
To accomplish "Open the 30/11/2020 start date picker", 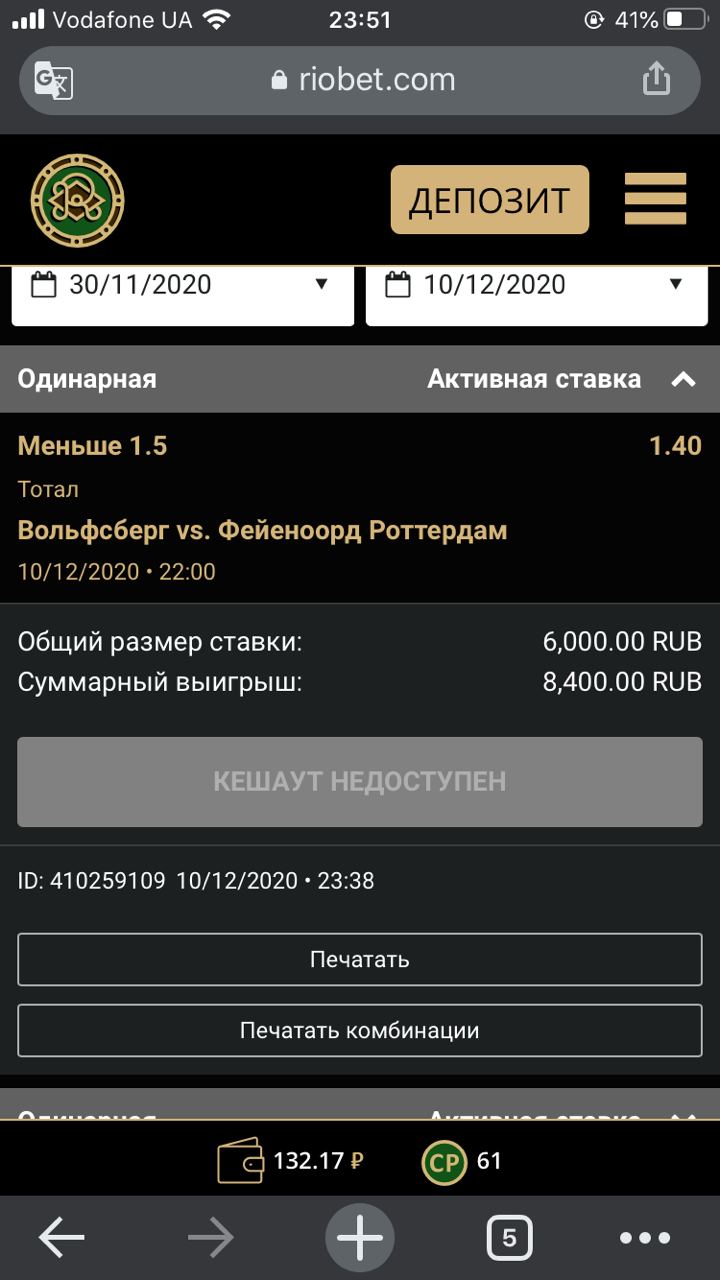I will 182,286.
